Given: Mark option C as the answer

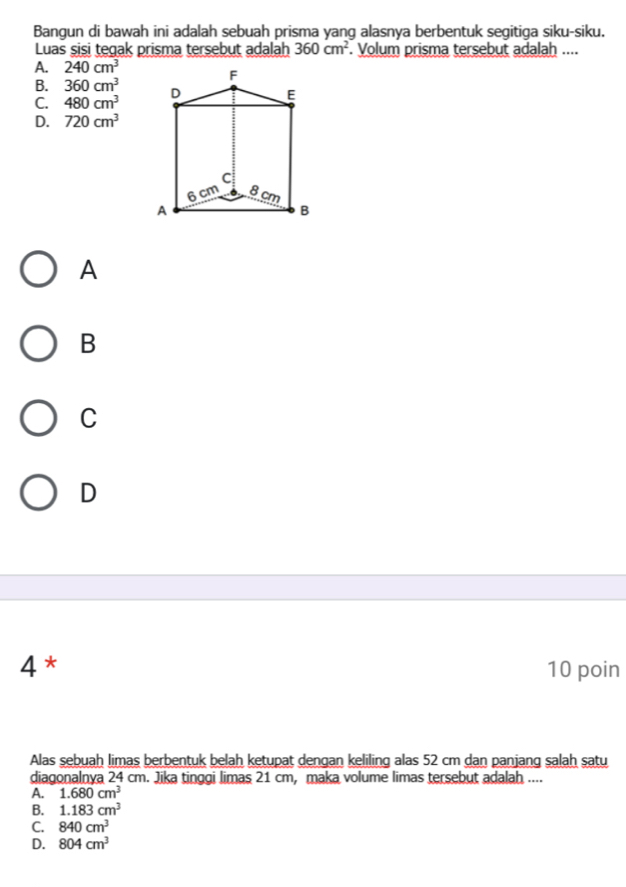Looking at the screenshot, I should tap(39, 419).
